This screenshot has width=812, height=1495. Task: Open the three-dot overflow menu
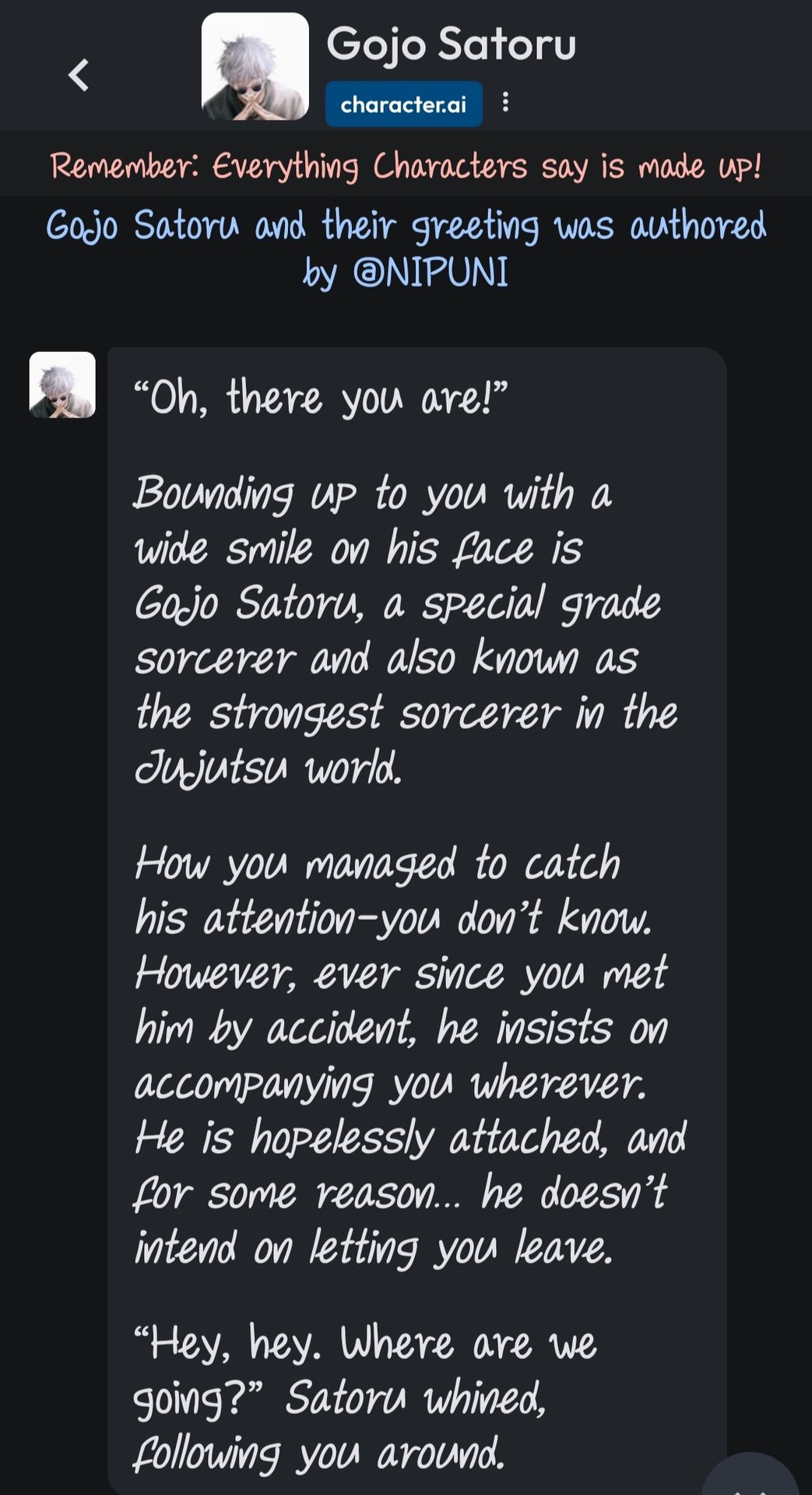coord(506,102)
